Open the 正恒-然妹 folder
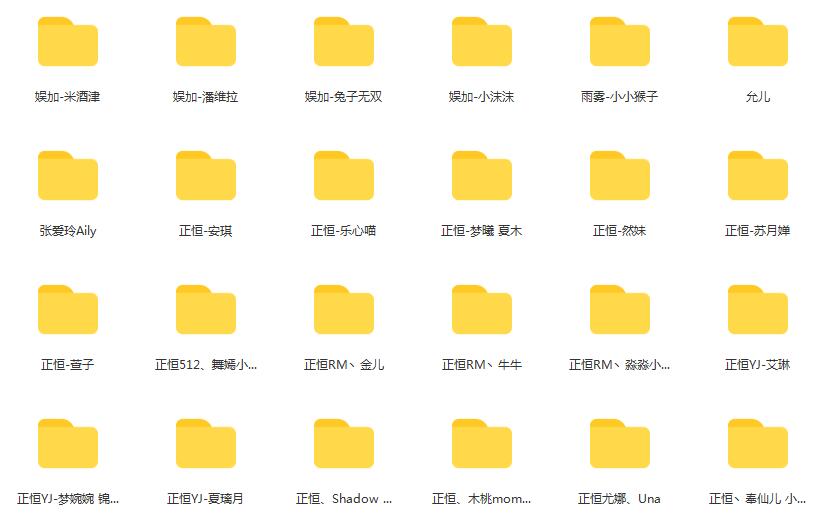 click(x=620, y=176)
